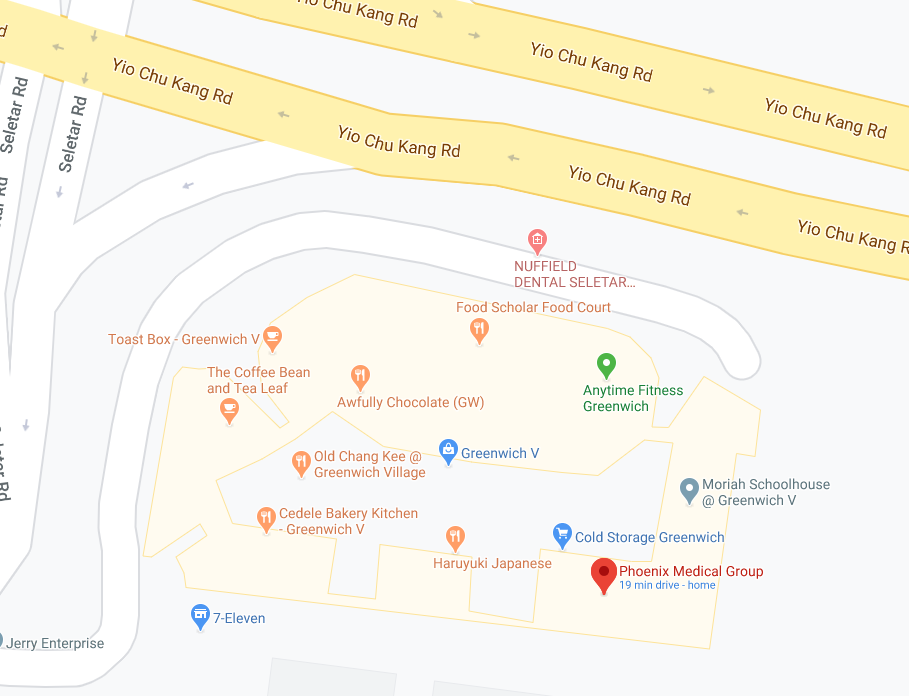
Task: Select the 7-Eleven store marker
Action: [200, 615]
